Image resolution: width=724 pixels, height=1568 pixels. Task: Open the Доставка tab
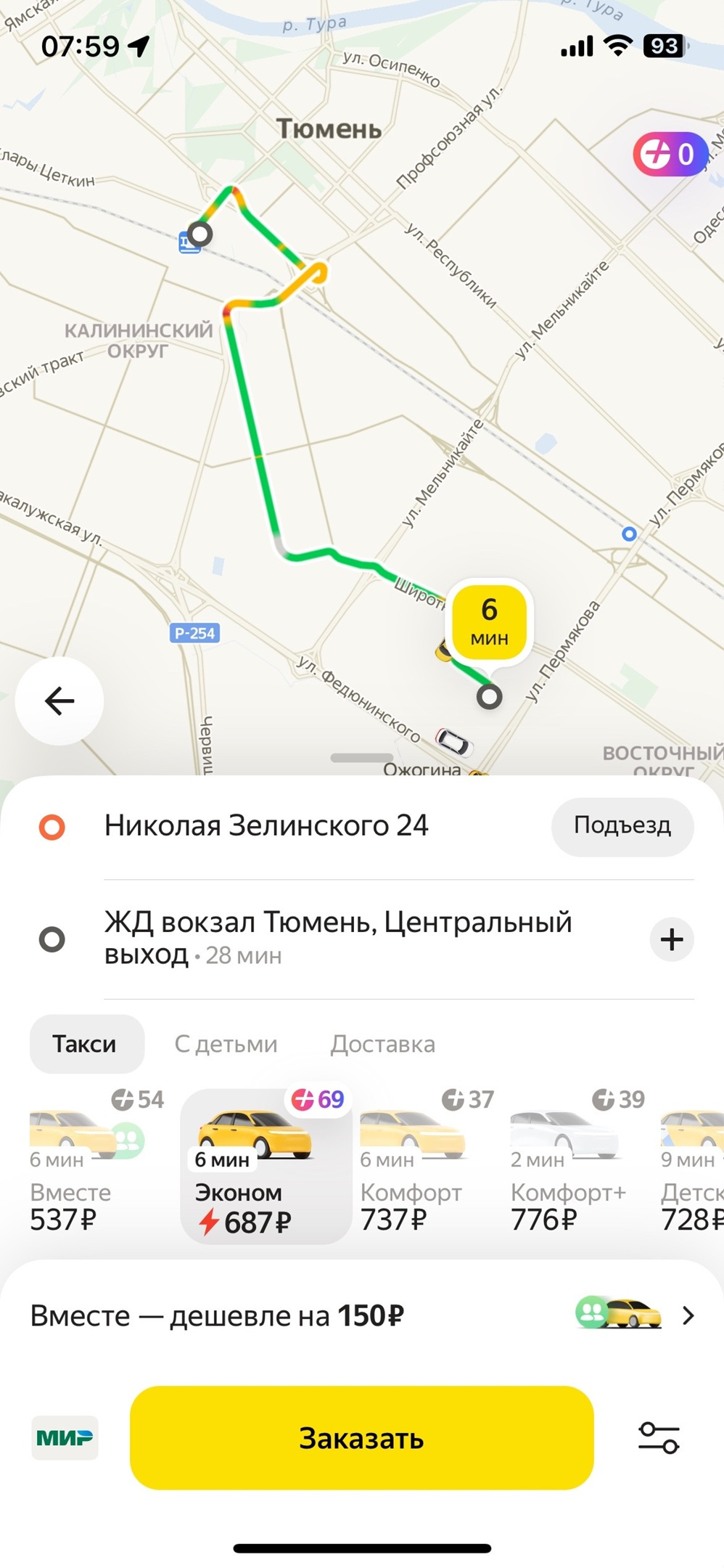tap(382, 1044)
